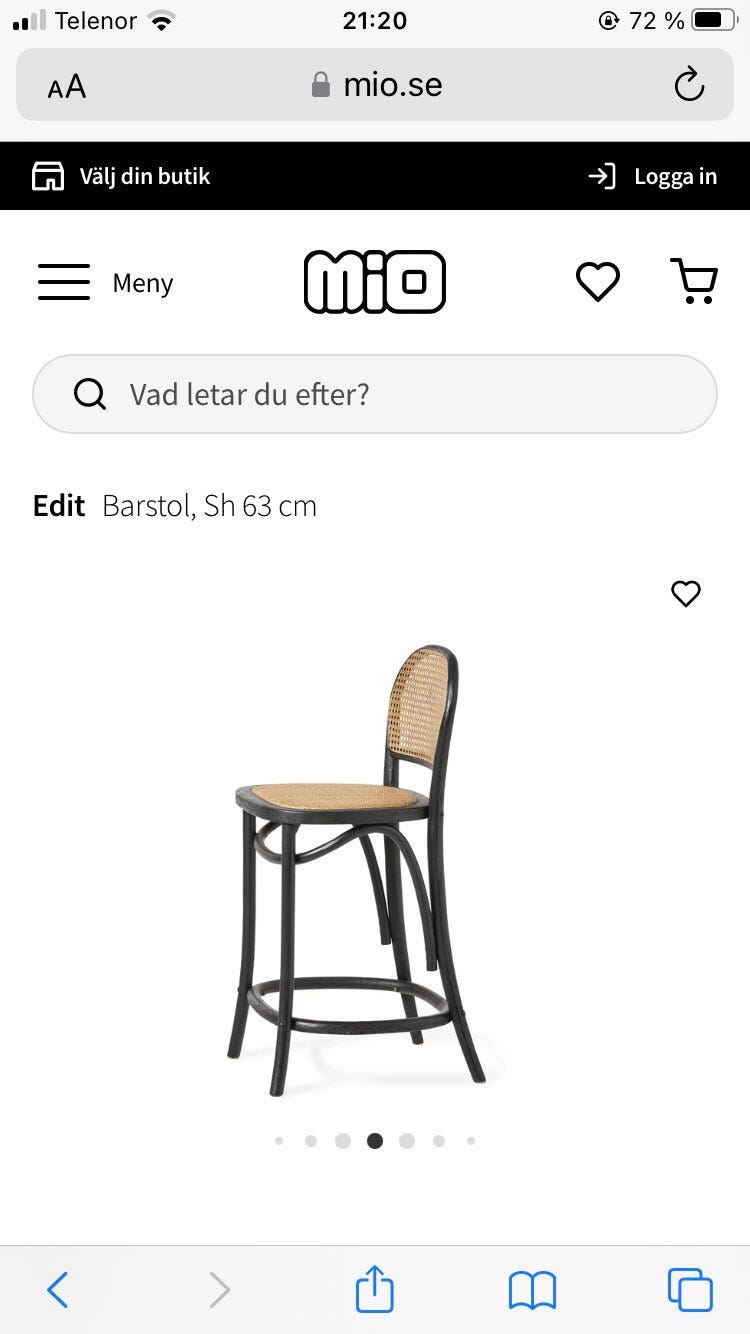
Task: Click the Logga in link
Action: (x=676, y=175)
